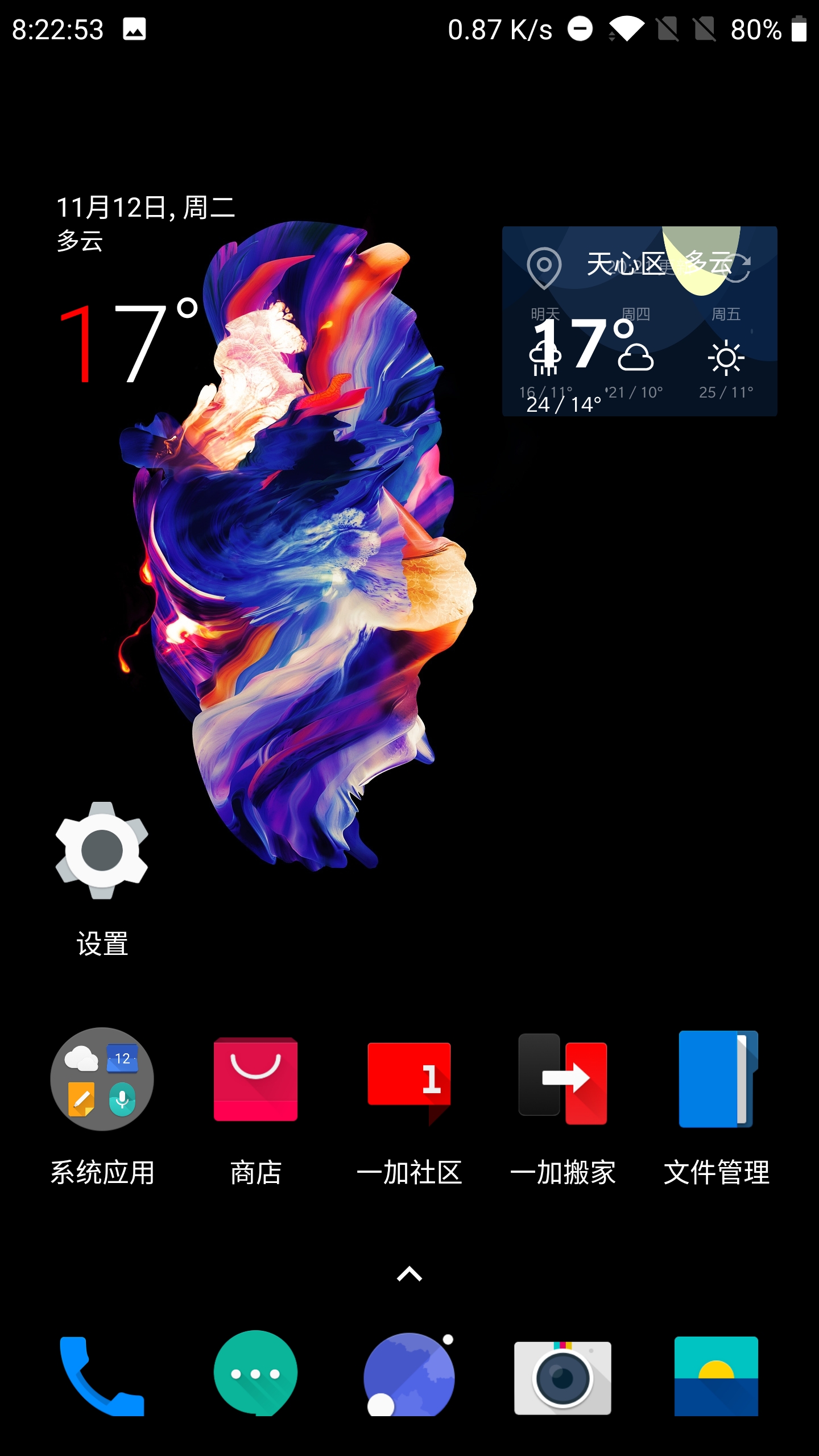Expand the app drawer arrow
The image size is (819, 1456).
[x=409, y=1275]
